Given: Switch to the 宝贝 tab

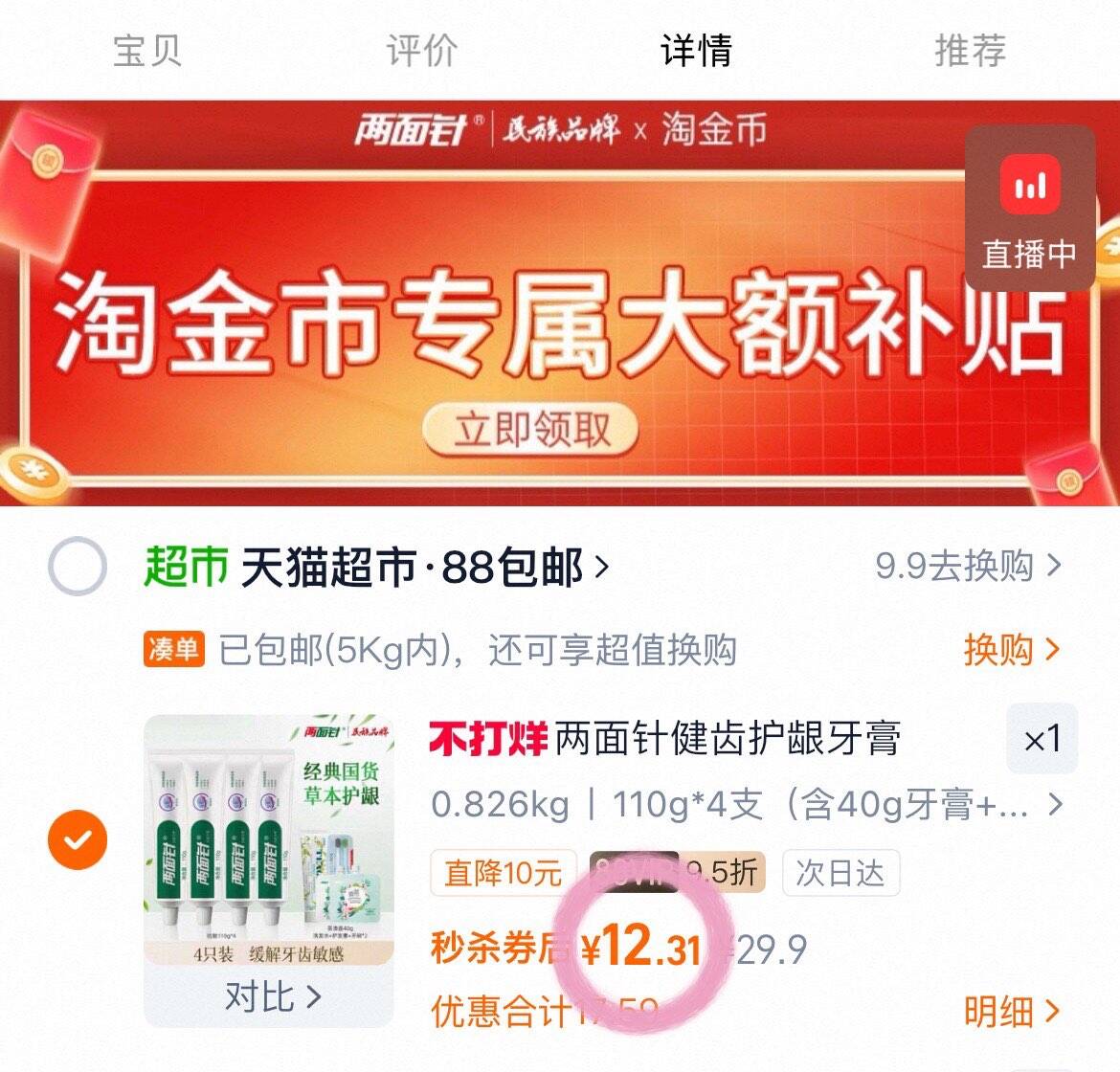Looking at the screenshot, I should pyautogui.click(x=147, y=51).
